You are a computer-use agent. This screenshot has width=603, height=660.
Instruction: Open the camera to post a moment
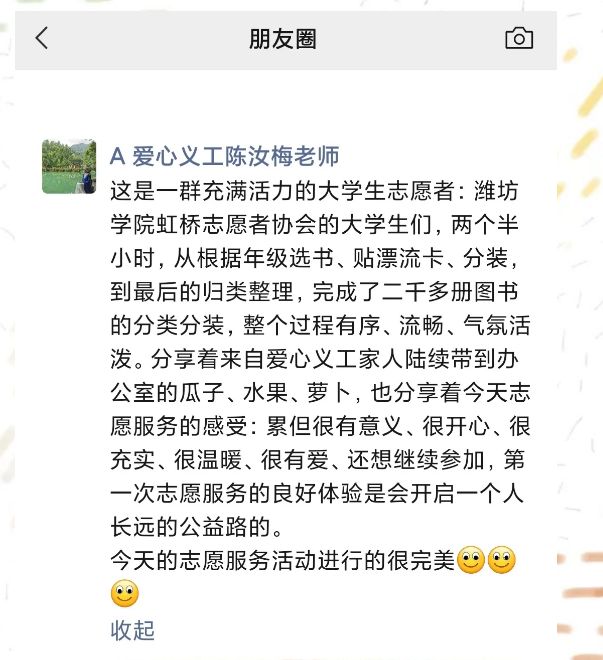coord(519,39)
